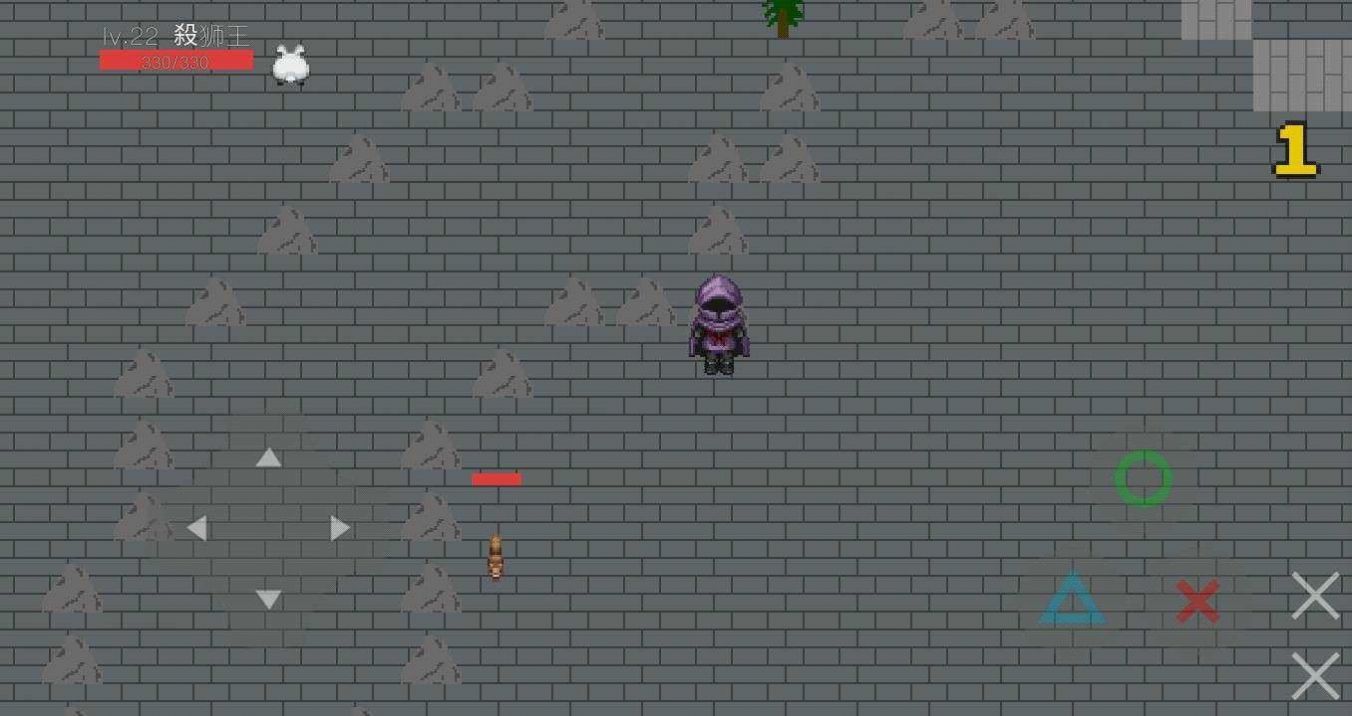1352x716 pixels.
Task: Tap the left arrow on the d-pad
Action: point(197,528)
